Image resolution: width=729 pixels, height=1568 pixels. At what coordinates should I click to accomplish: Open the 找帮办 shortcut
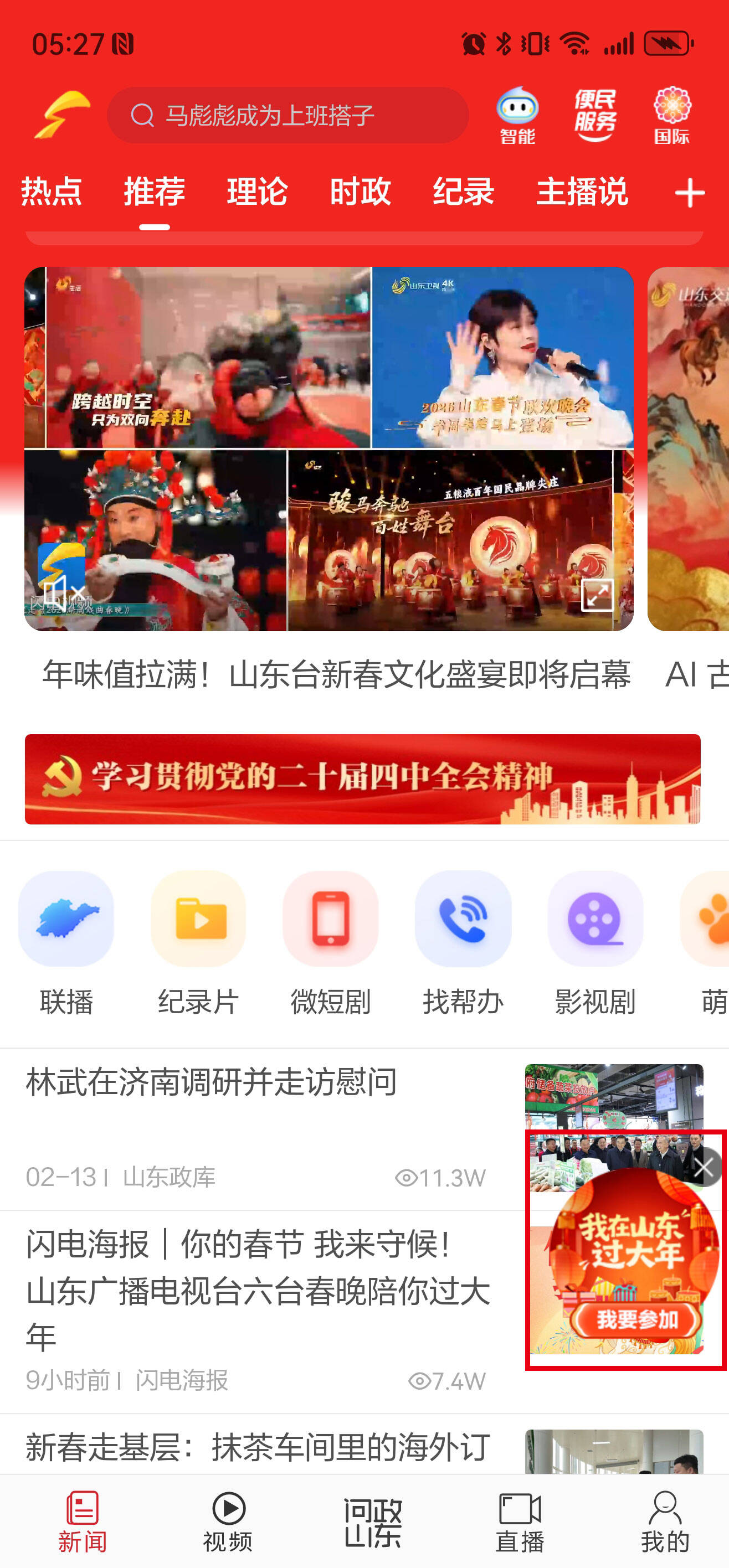click(463, 942)
